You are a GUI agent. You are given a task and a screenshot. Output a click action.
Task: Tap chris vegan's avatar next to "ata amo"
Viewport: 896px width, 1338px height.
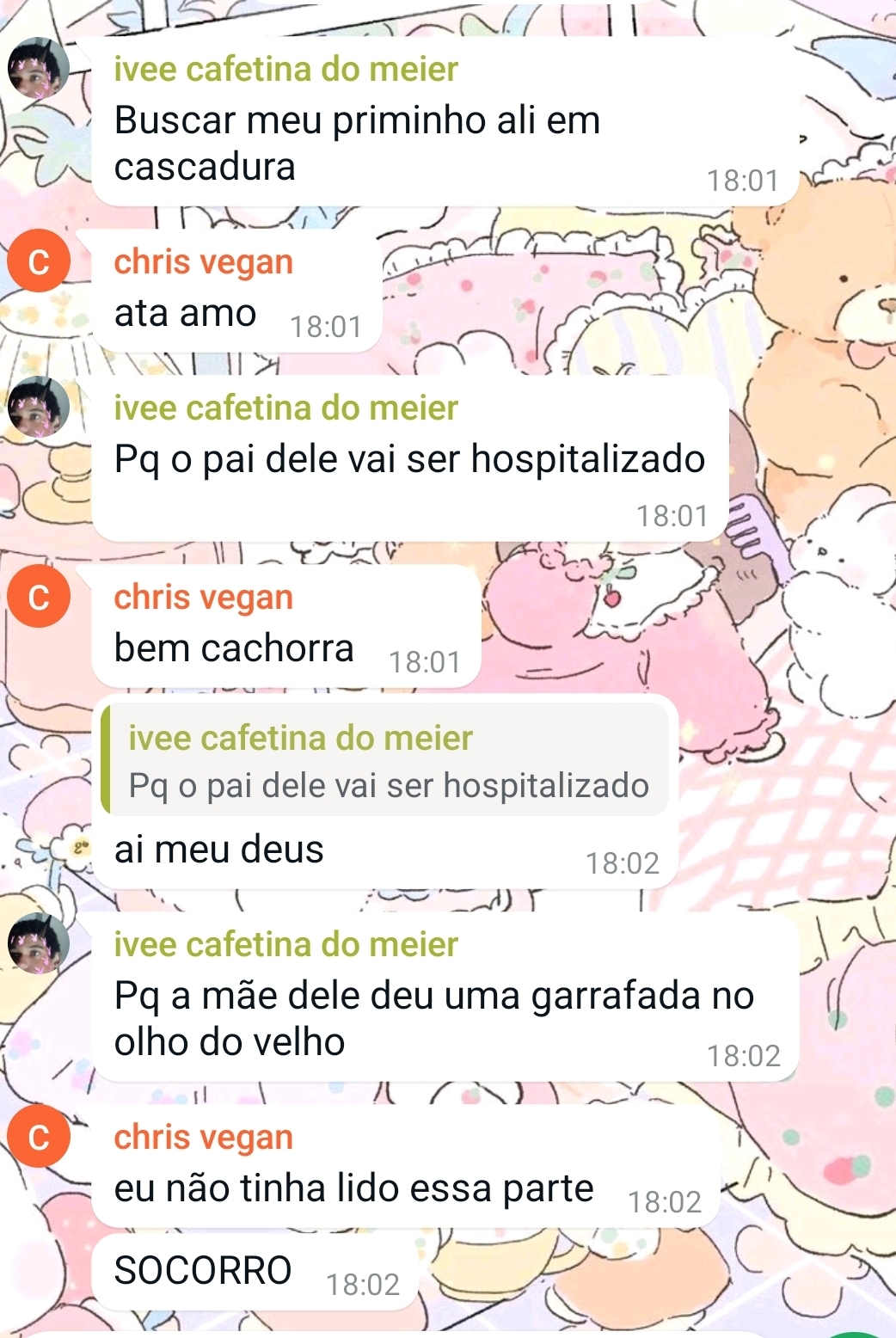tap(39, 261)
